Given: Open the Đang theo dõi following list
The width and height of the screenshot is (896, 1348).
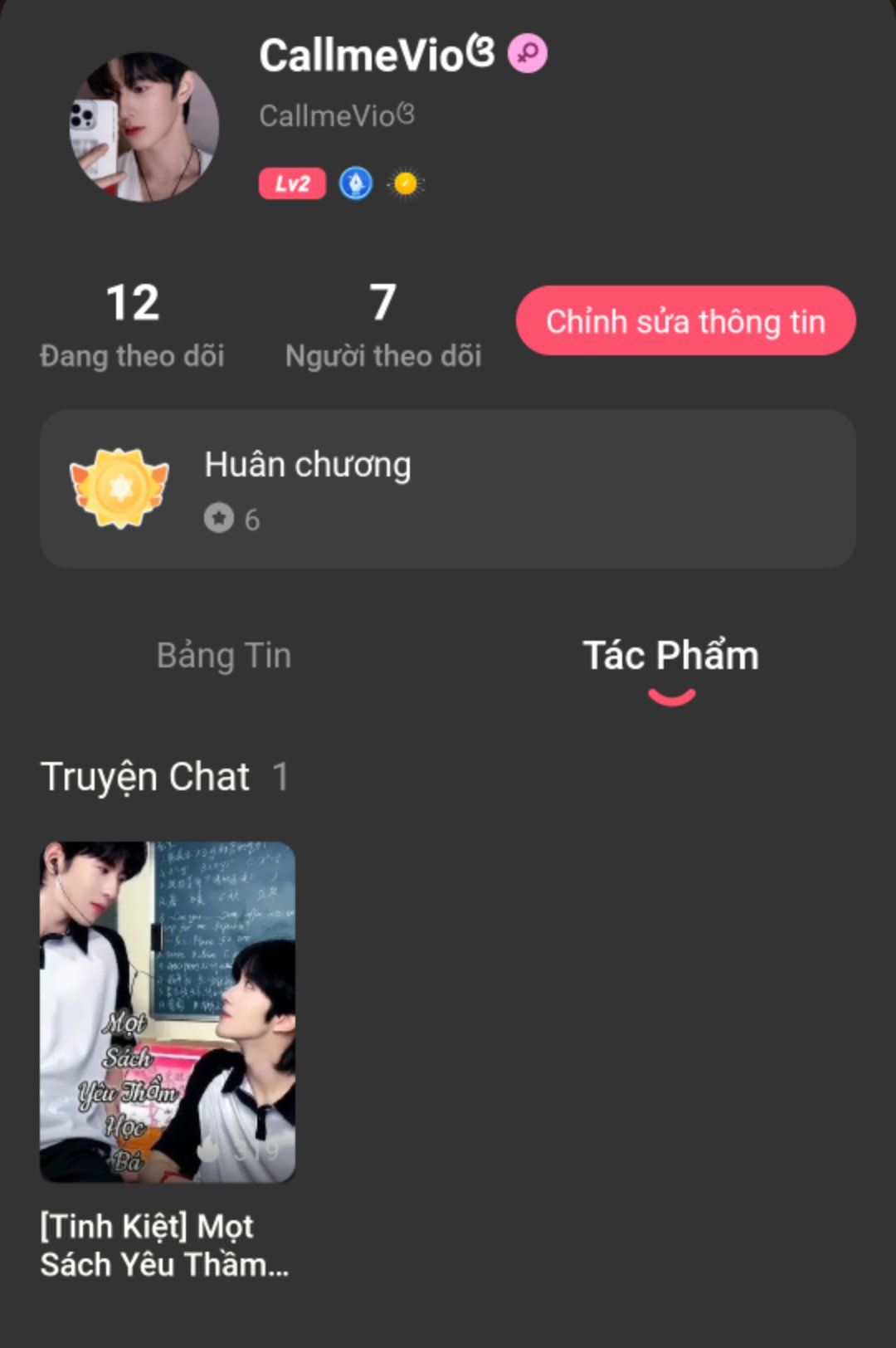Looking at the screenshot, I should [x=133, y=325].
